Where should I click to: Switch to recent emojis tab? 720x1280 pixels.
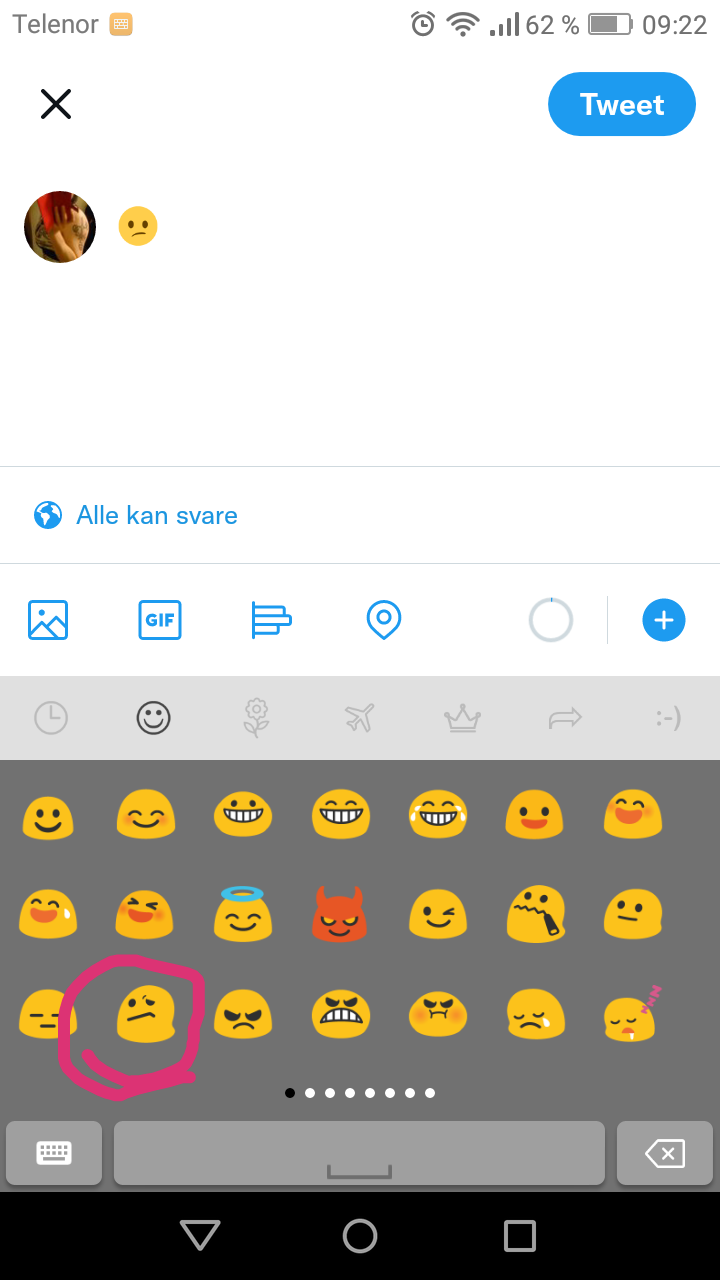tap(51, 718)
